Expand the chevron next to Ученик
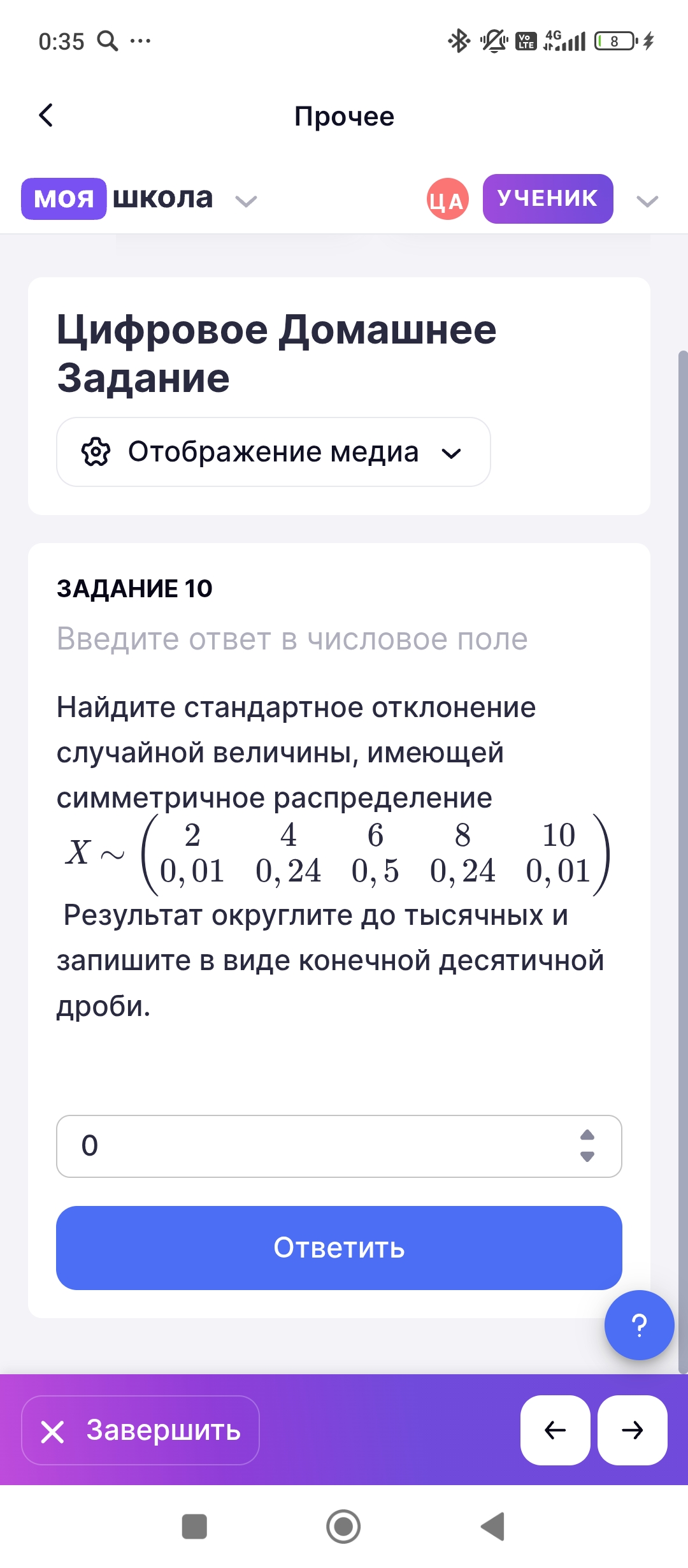Screen dimensions: 688x1568 click(x=647, y=201)
